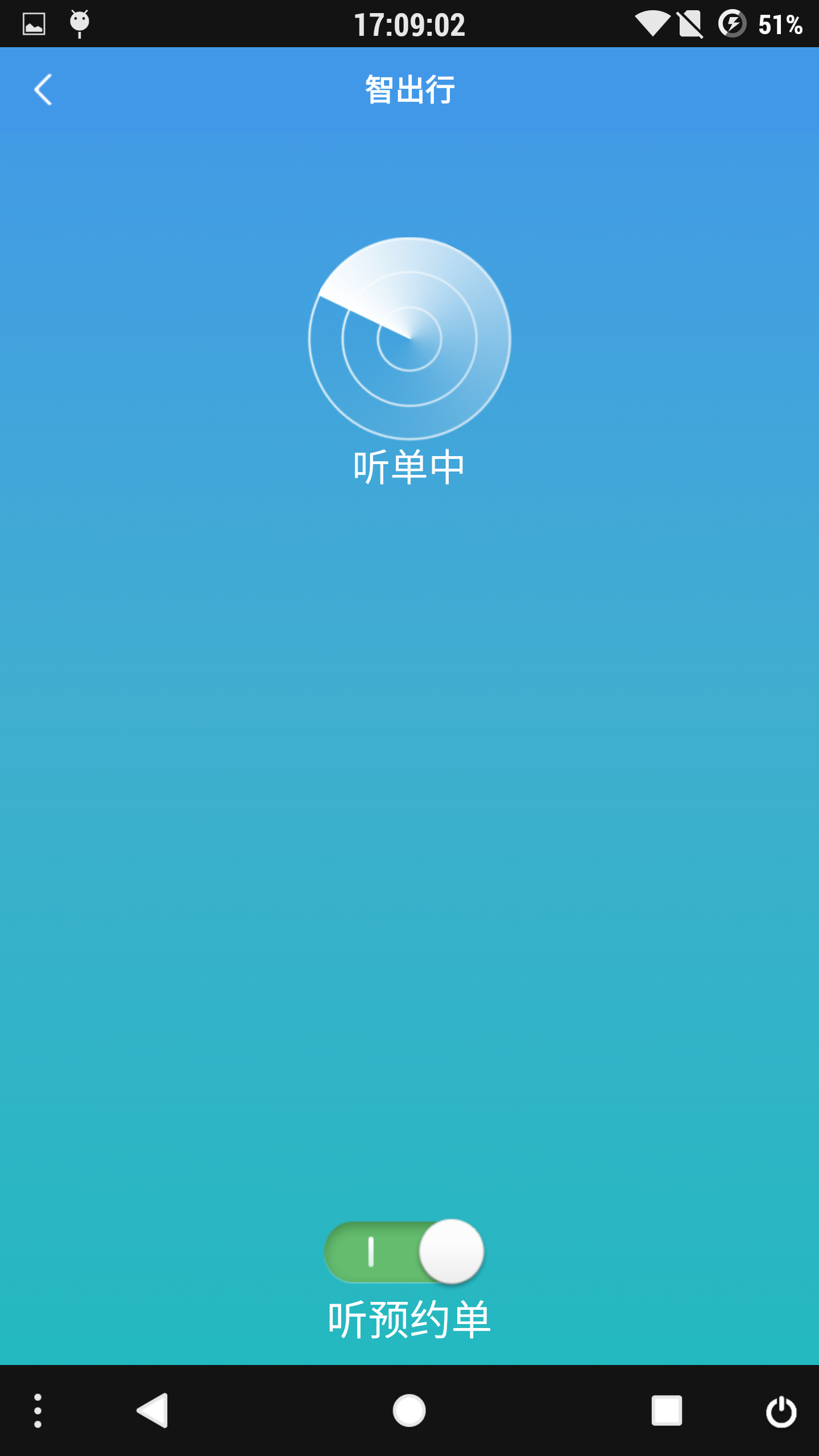
Task: Go to the home screen
Action: tap(409, 1410)
